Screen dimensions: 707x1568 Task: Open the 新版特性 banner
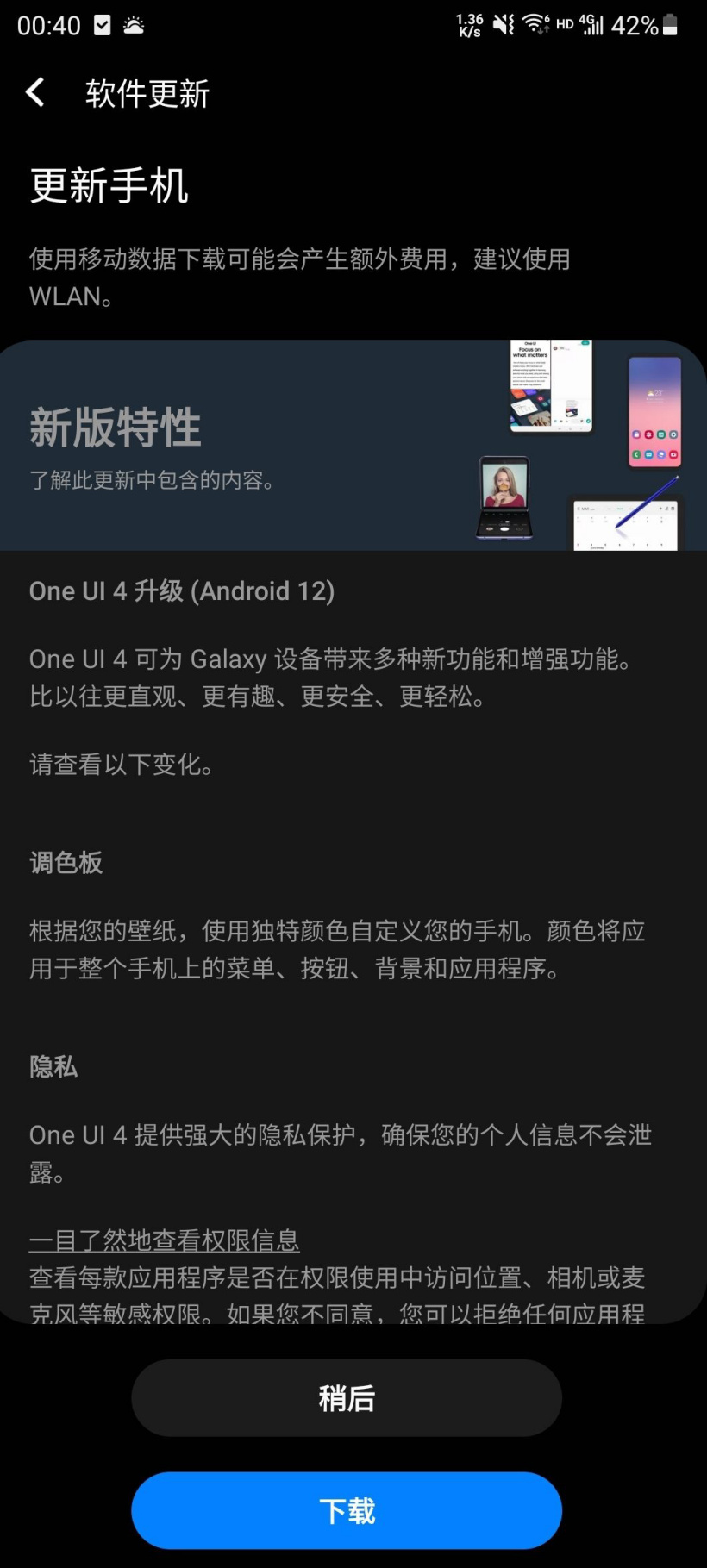[x=353, y=447]
